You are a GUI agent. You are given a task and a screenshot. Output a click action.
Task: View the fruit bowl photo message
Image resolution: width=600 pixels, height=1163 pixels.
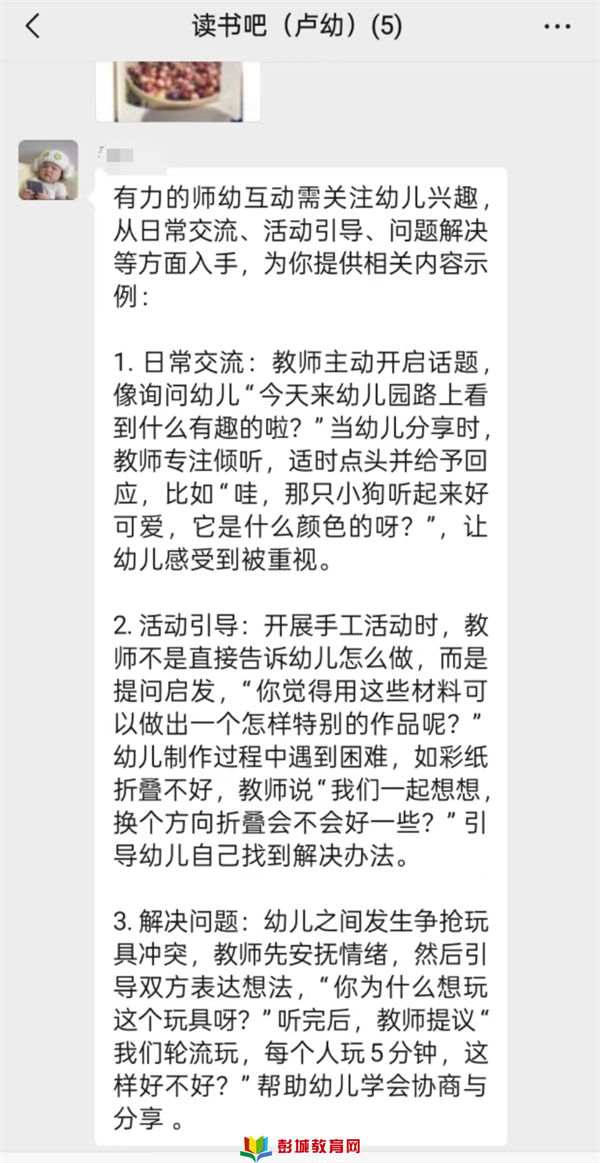click(x=178, y=91)
